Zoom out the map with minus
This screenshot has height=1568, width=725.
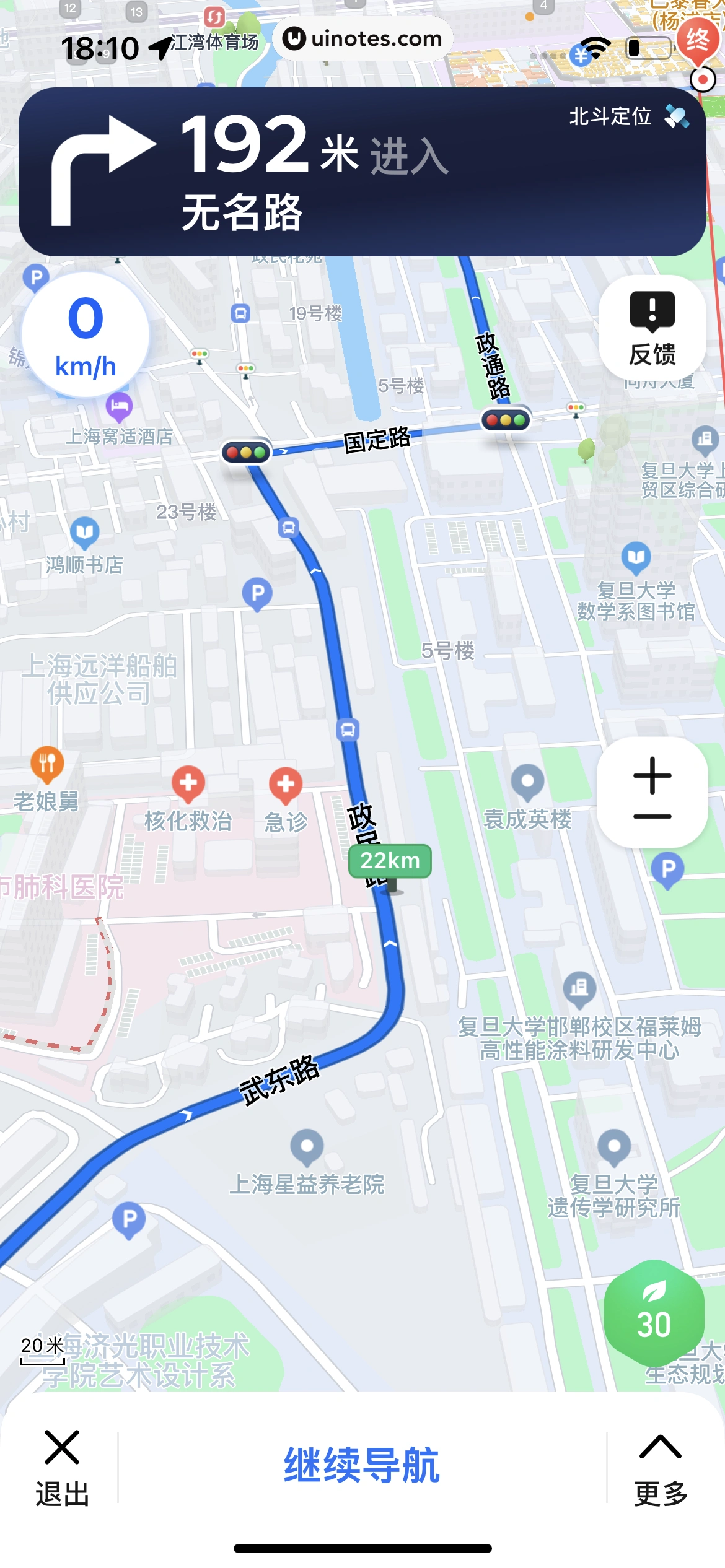point(652,817)
